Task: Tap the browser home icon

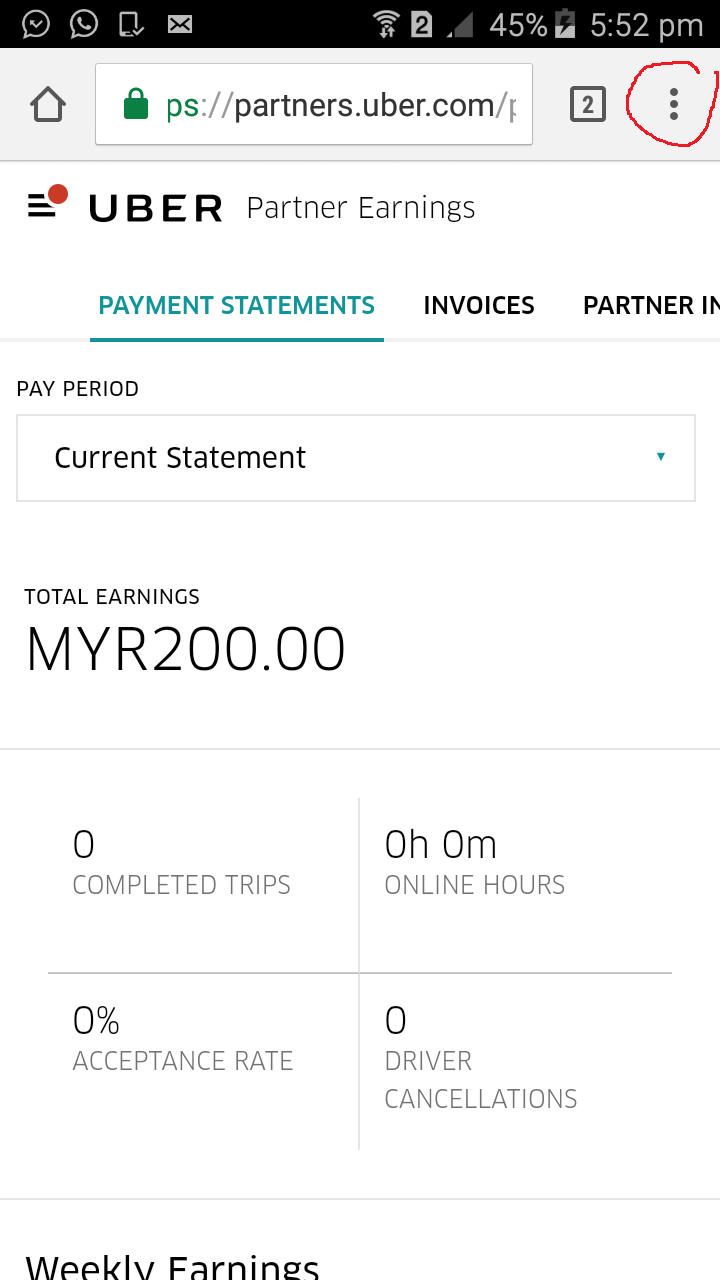Action: (x=47, y=103)
